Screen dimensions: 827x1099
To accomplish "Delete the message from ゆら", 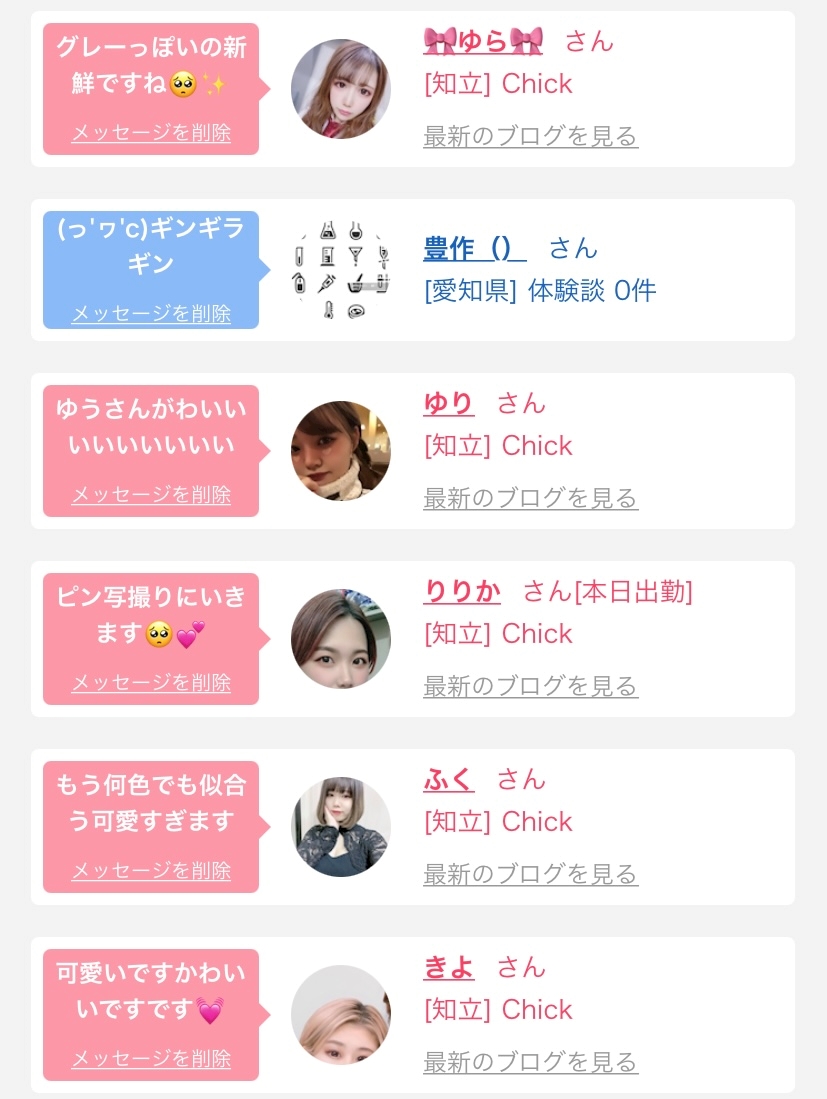I will pos(151,132).
